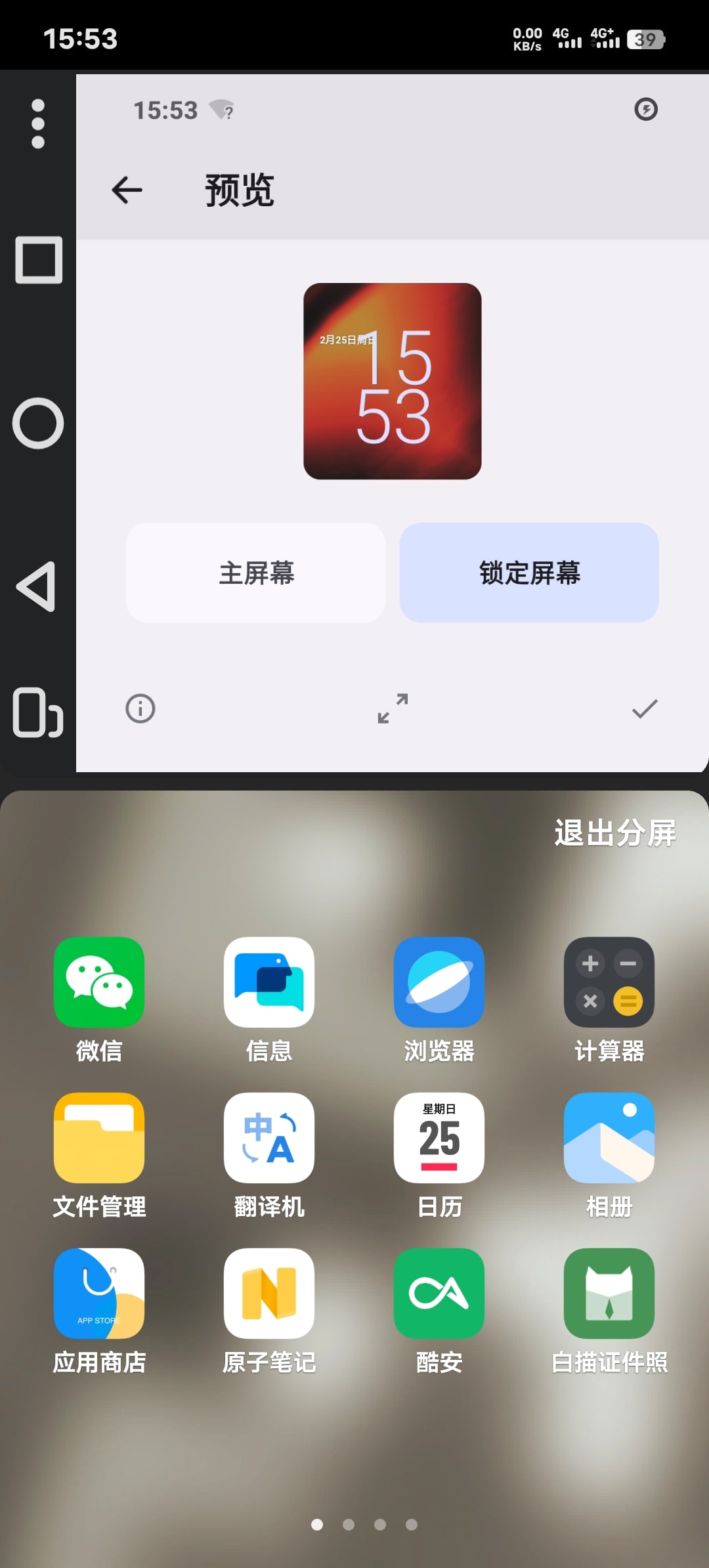Tap 退出分屏 to exit split screen
Viewport: 709px width, 1568px height.
(614, 833)
